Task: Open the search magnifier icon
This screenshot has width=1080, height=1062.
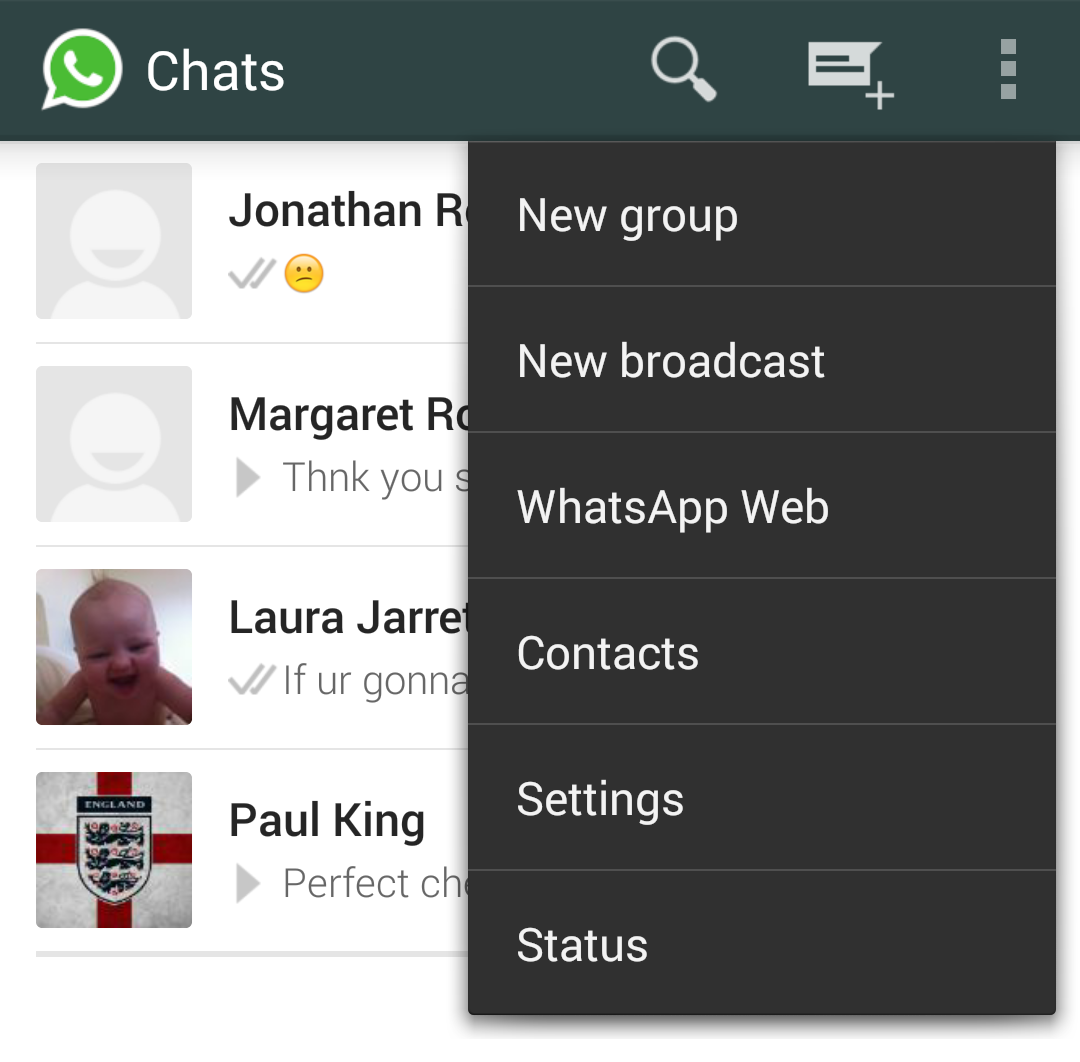Action: [684, 70]
